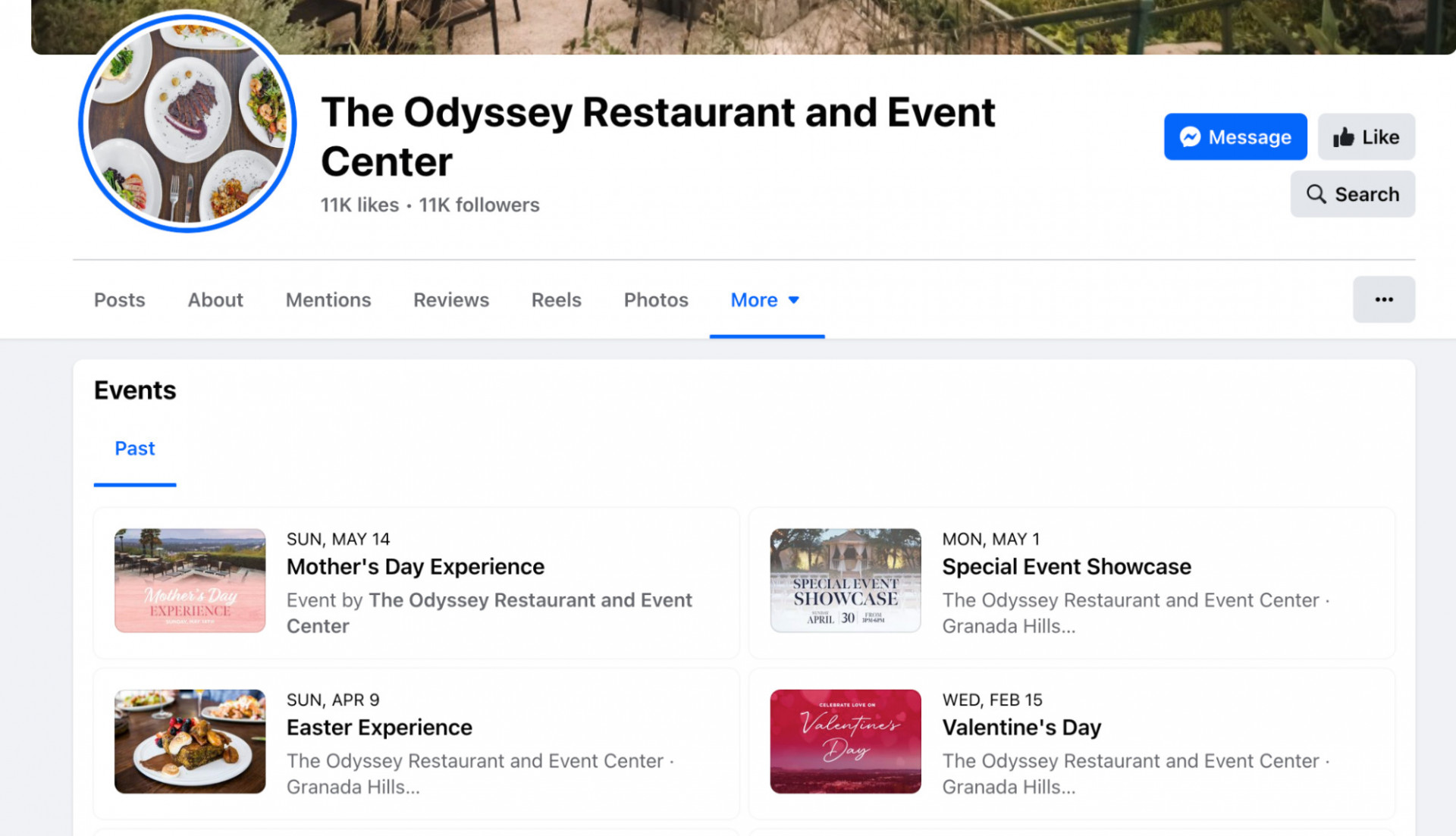Switch to Reels tab
Viewport: 1456px width, 836px height.
(556, 300)
